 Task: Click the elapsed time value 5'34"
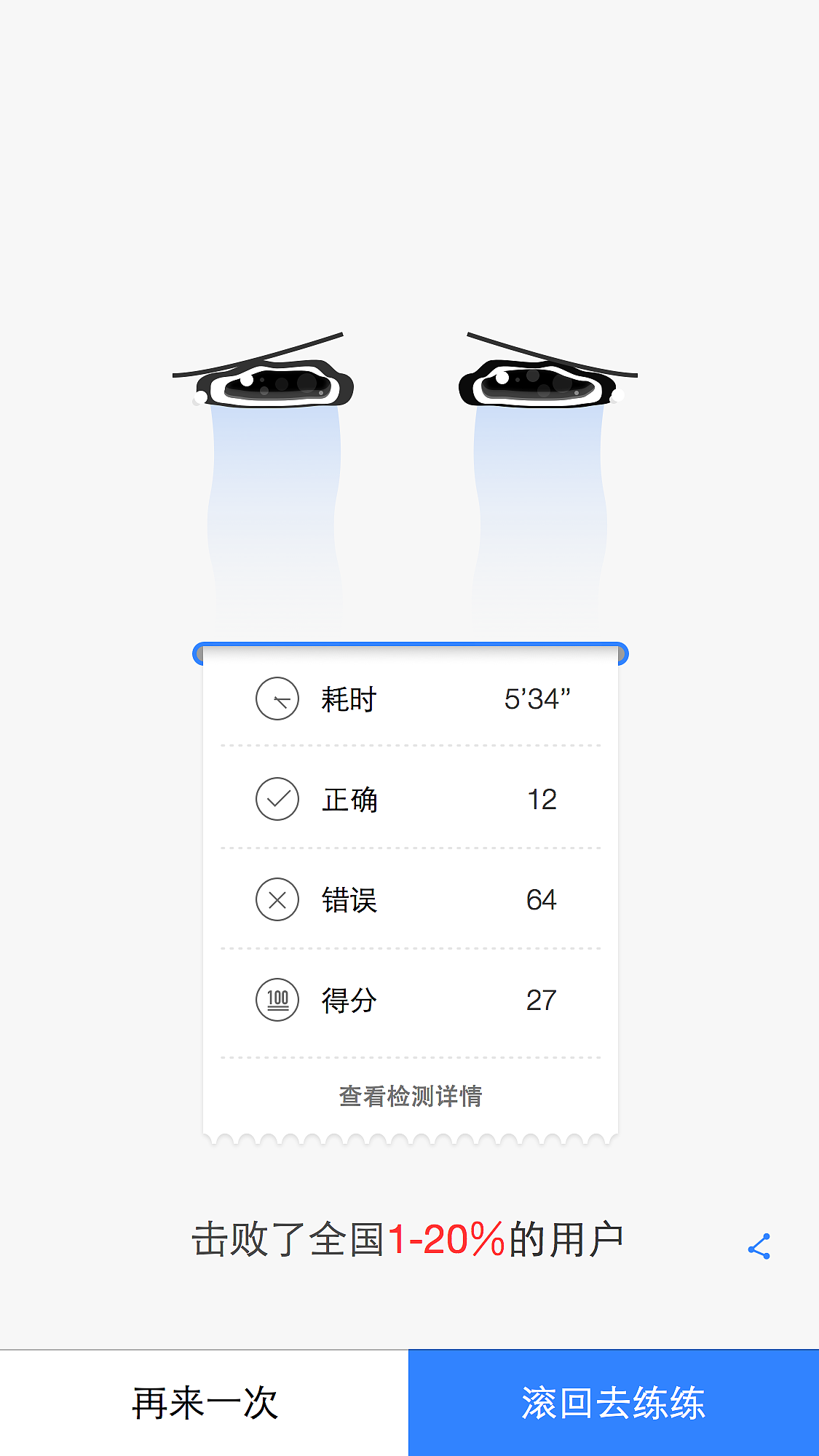(x=539, y=697)
